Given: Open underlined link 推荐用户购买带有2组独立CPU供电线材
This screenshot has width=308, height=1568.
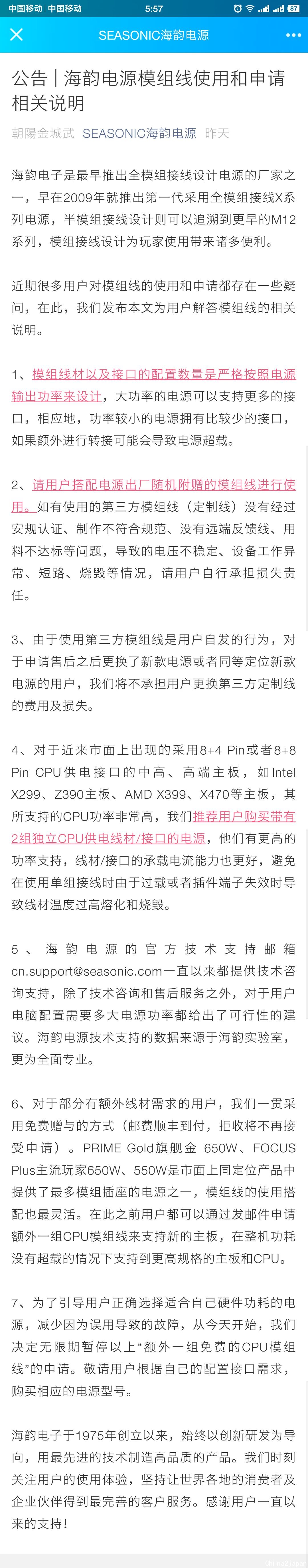Looking at the screenshot, I should 244,816.
